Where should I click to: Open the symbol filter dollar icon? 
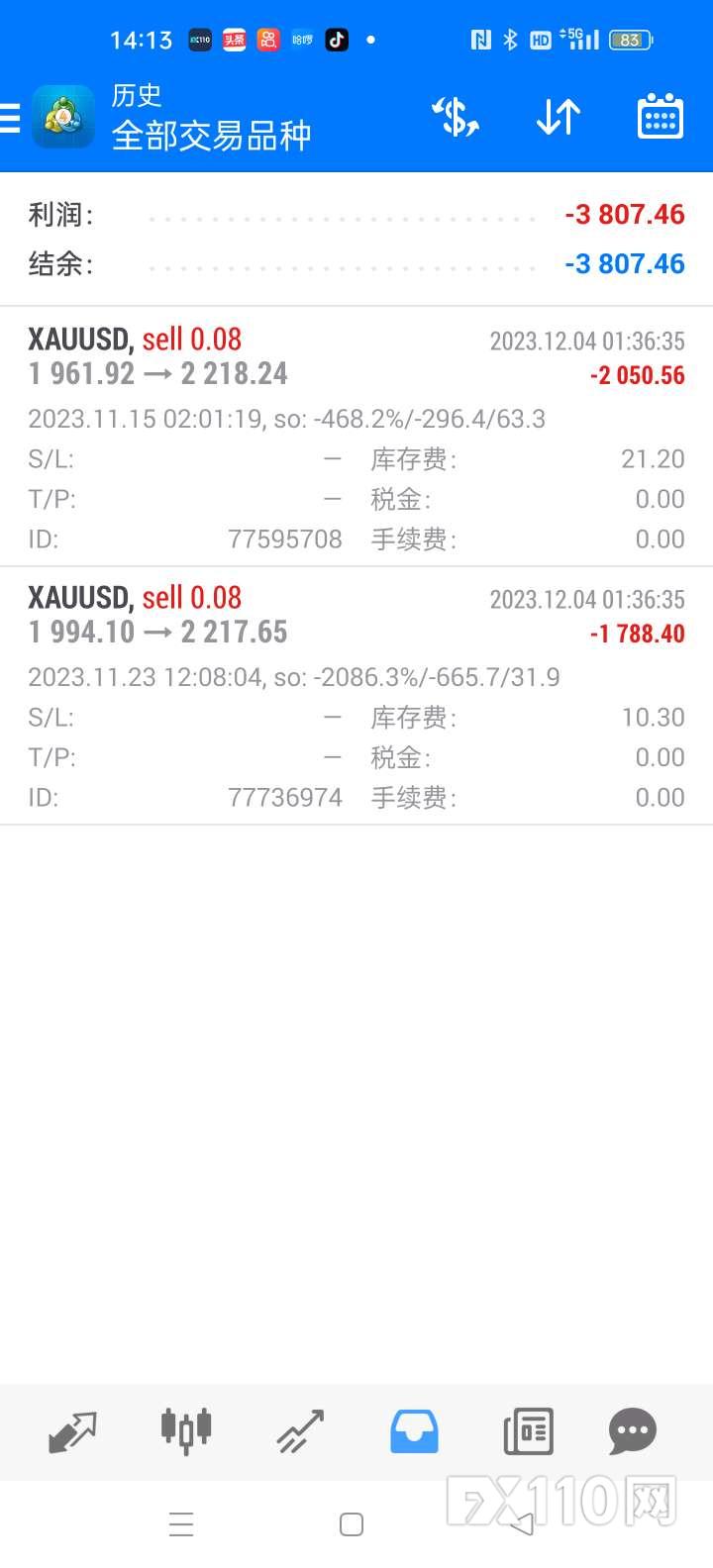[x=456, y=118]
